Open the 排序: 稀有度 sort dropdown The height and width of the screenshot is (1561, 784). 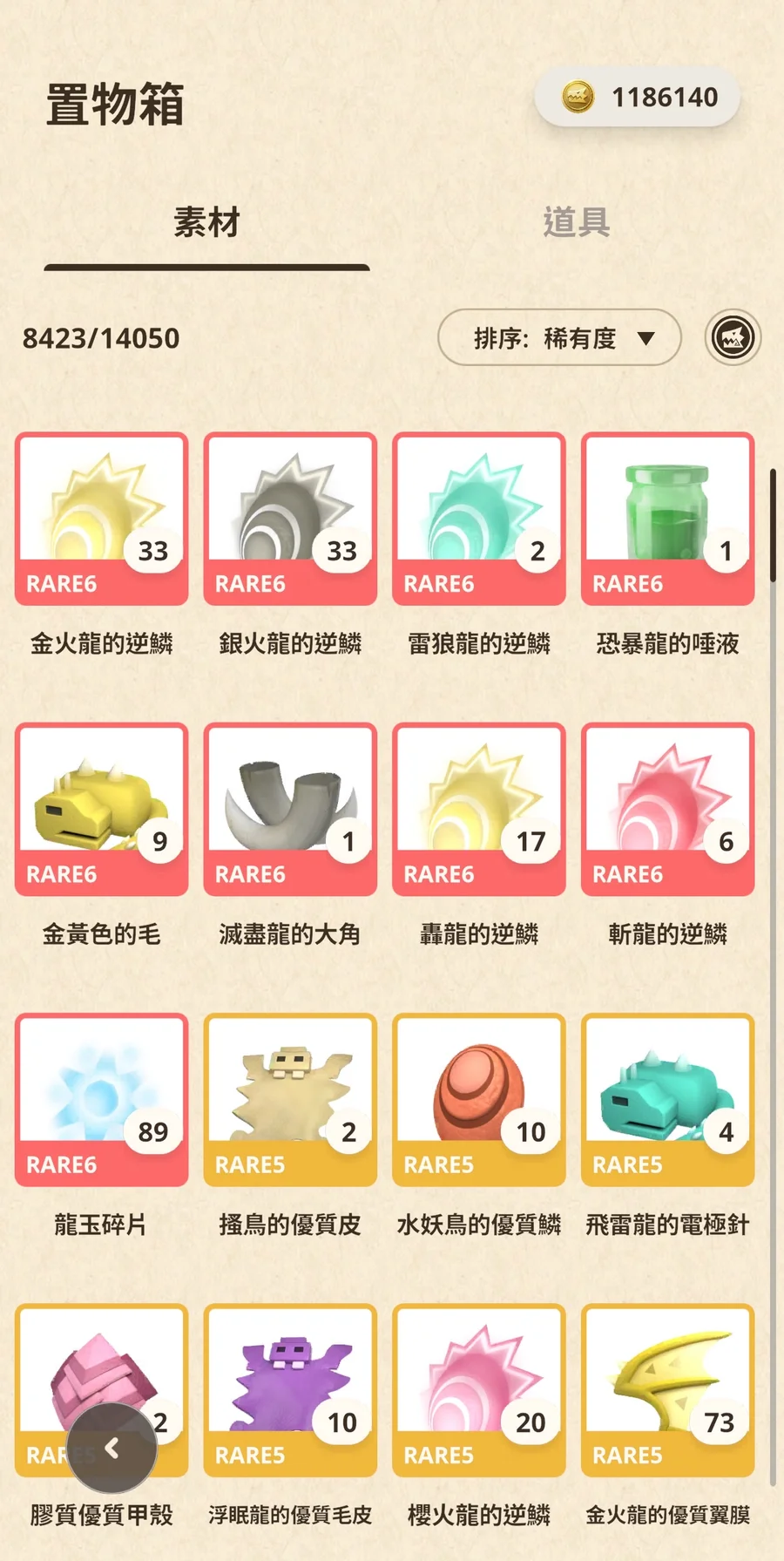(558, 338)
